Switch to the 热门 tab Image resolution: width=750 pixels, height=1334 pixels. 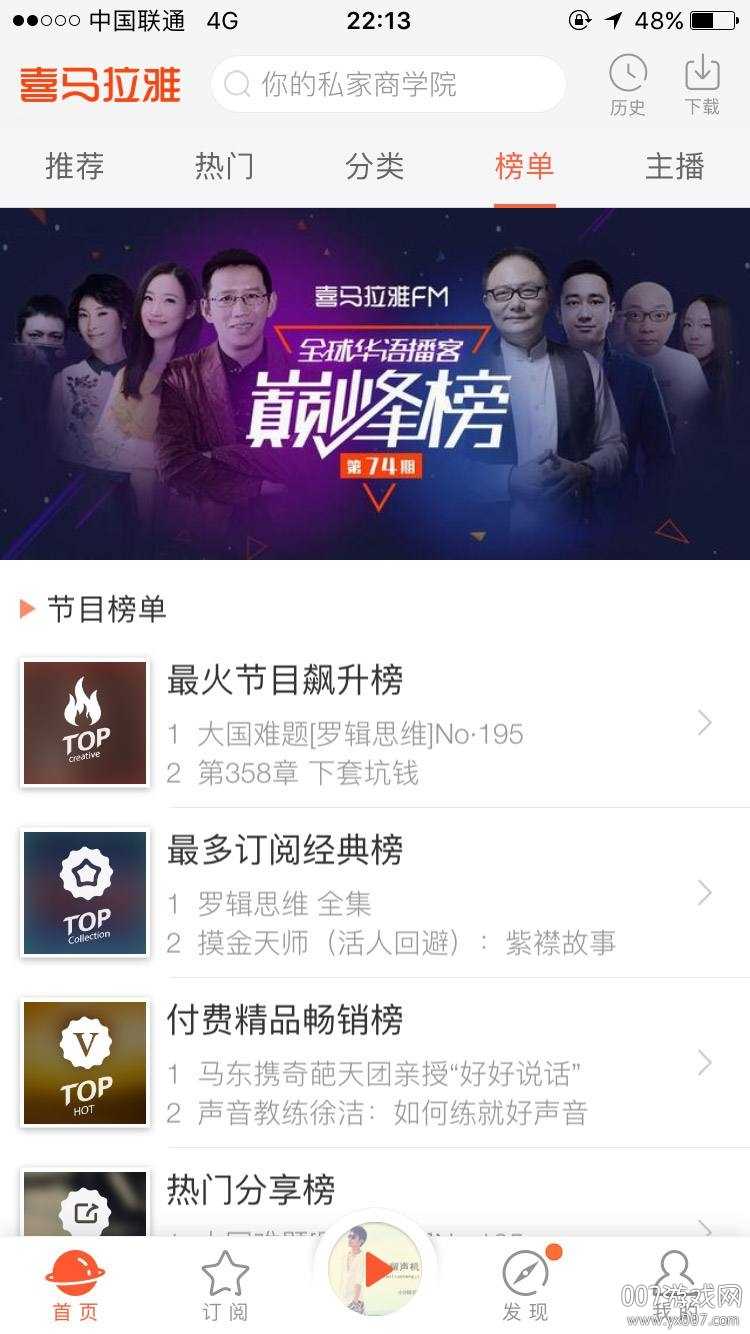[x=224, y=166]
